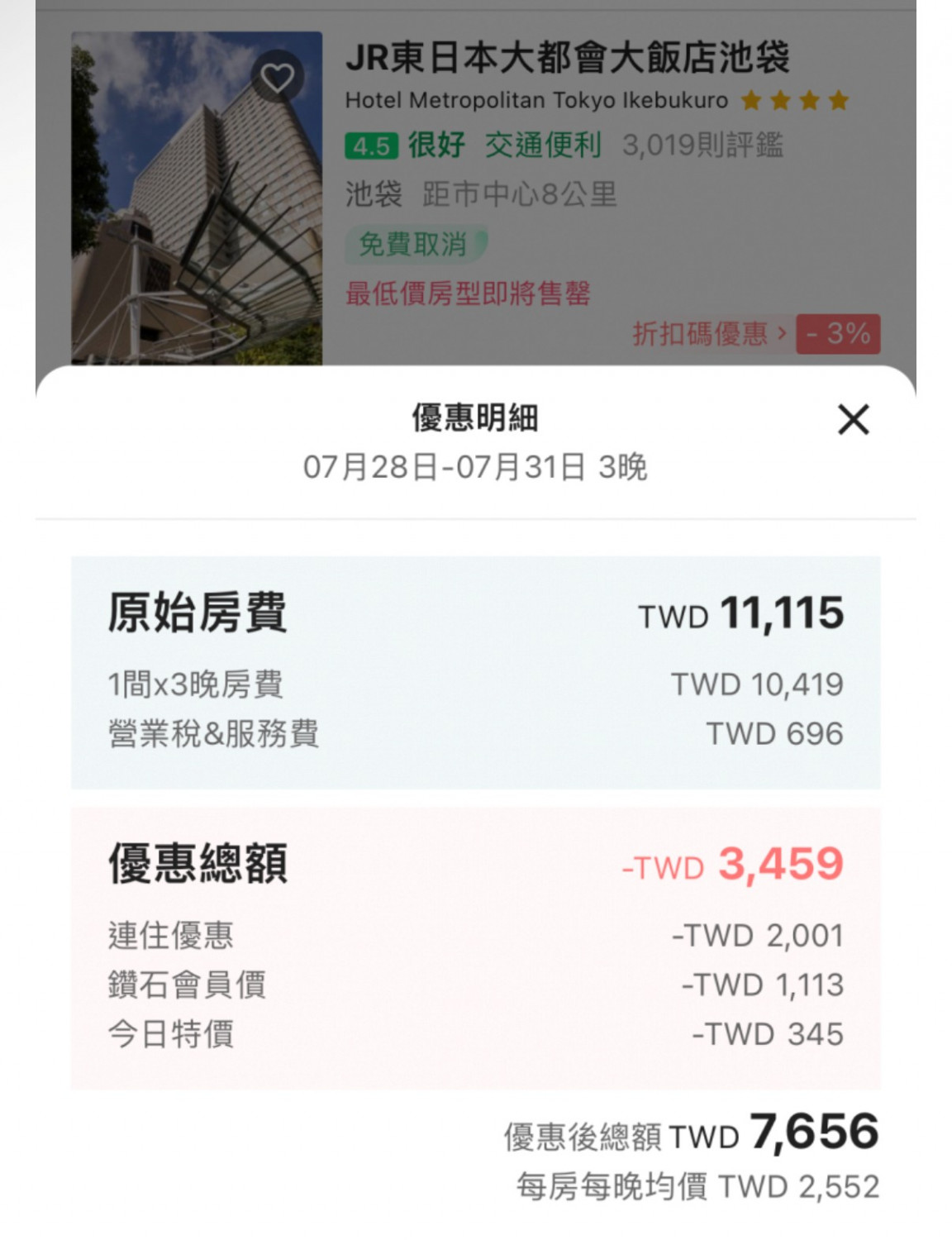
Task: Close the 優惠明細 panel with the X
Action: click(853, 421)
